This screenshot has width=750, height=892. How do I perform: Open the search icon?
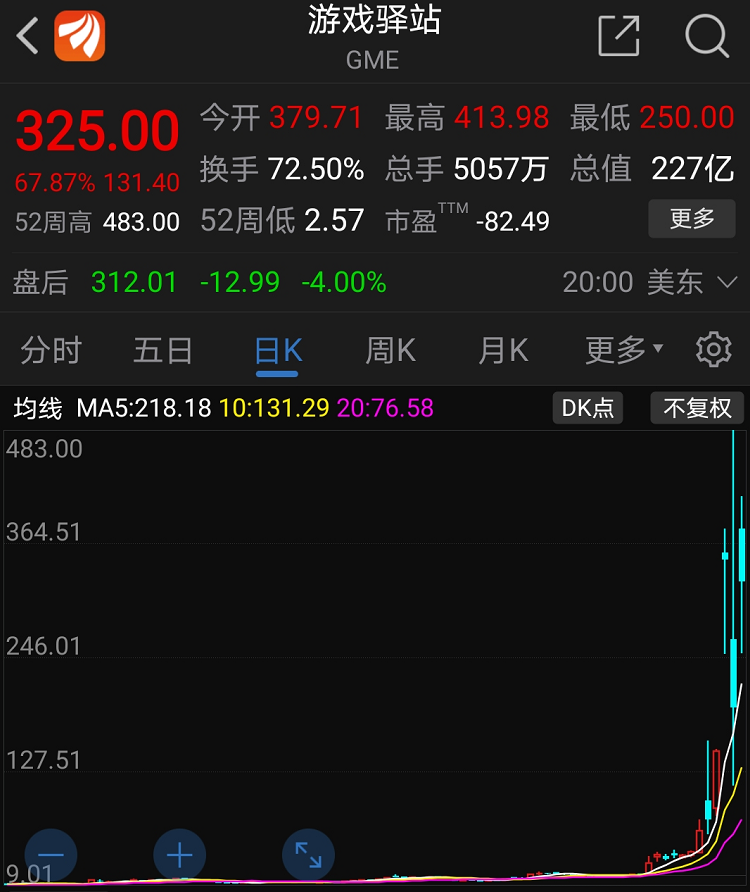pos(706,37)
